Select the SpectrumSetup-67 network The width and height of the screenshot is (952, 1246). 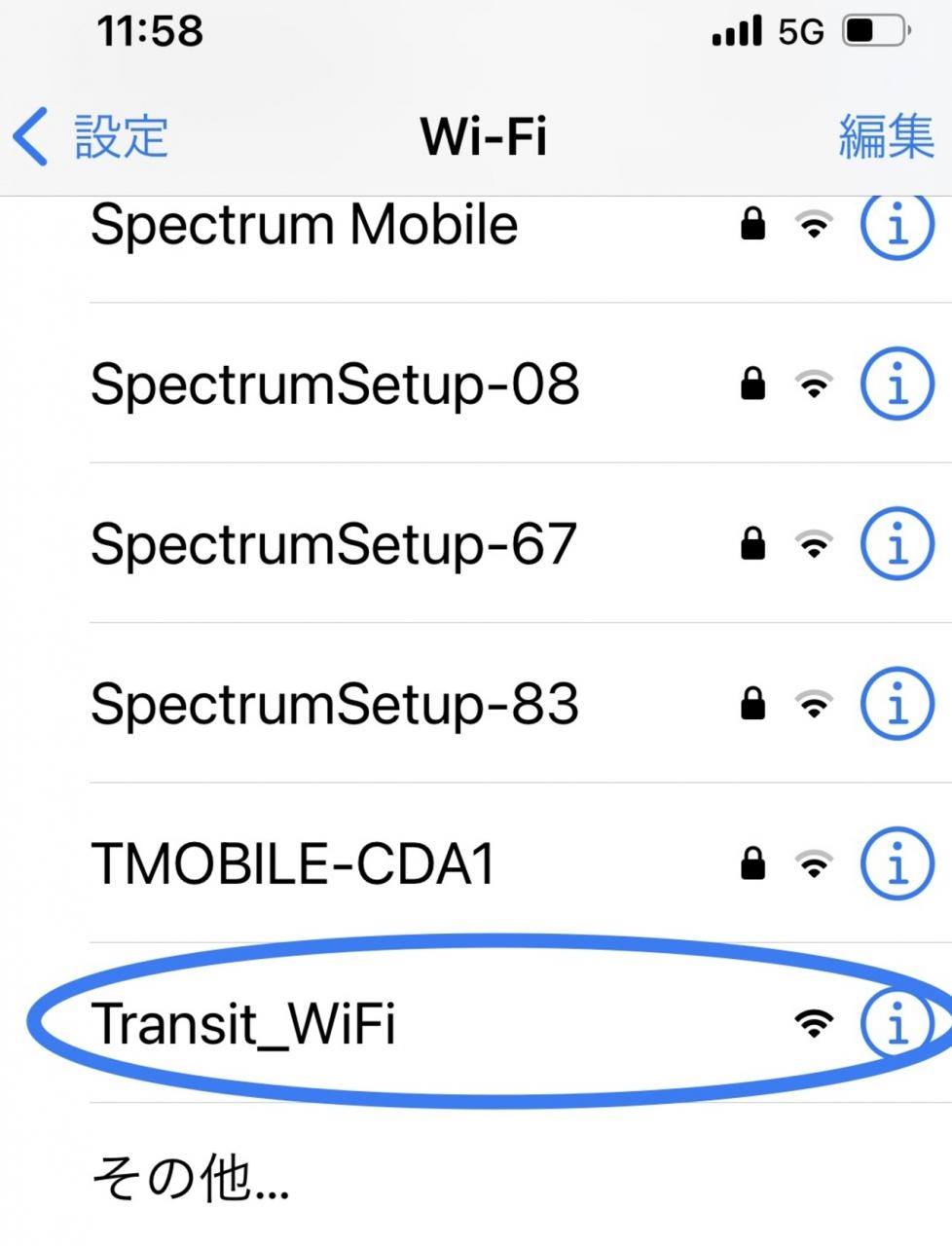tap(333, 543)
